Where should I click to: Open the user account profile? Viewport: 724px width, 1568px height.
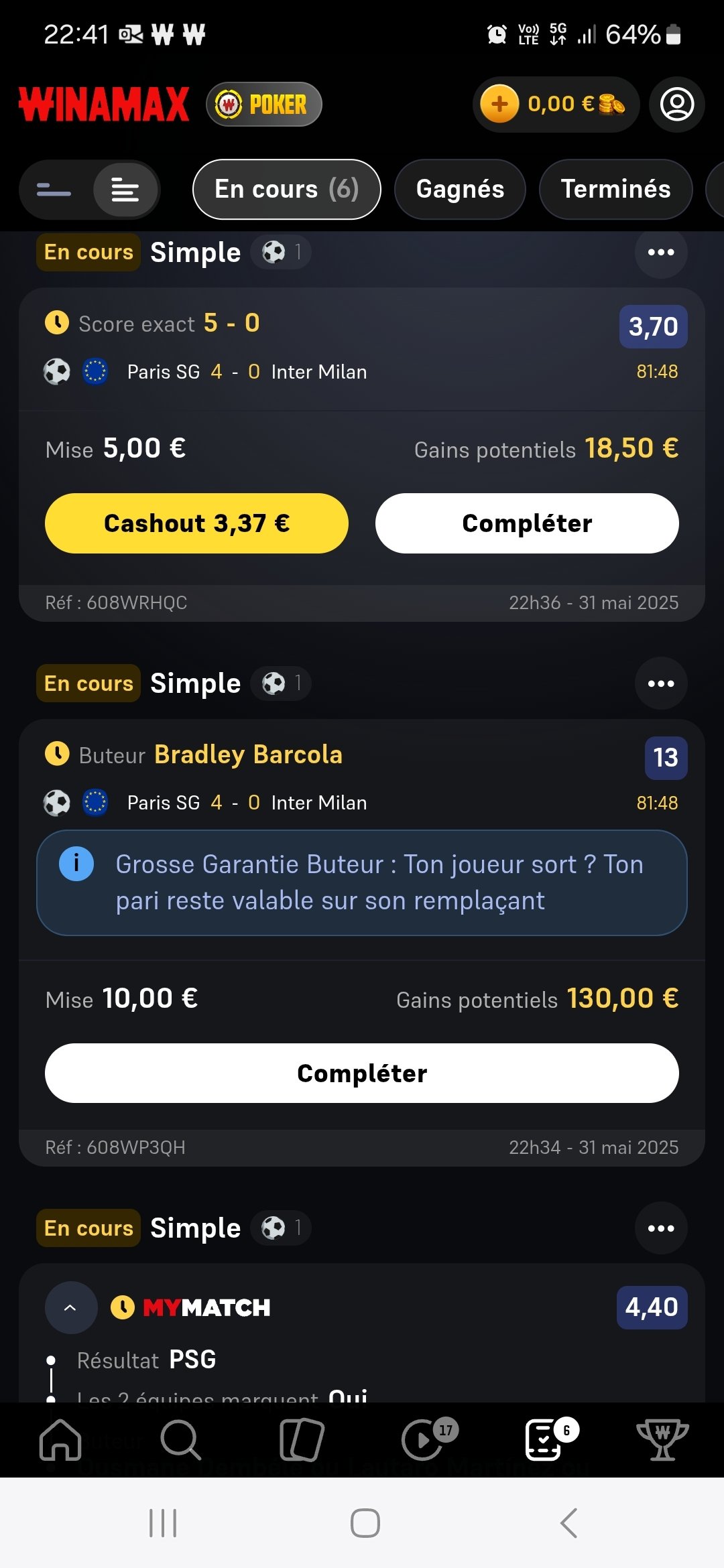coord(677,105)
